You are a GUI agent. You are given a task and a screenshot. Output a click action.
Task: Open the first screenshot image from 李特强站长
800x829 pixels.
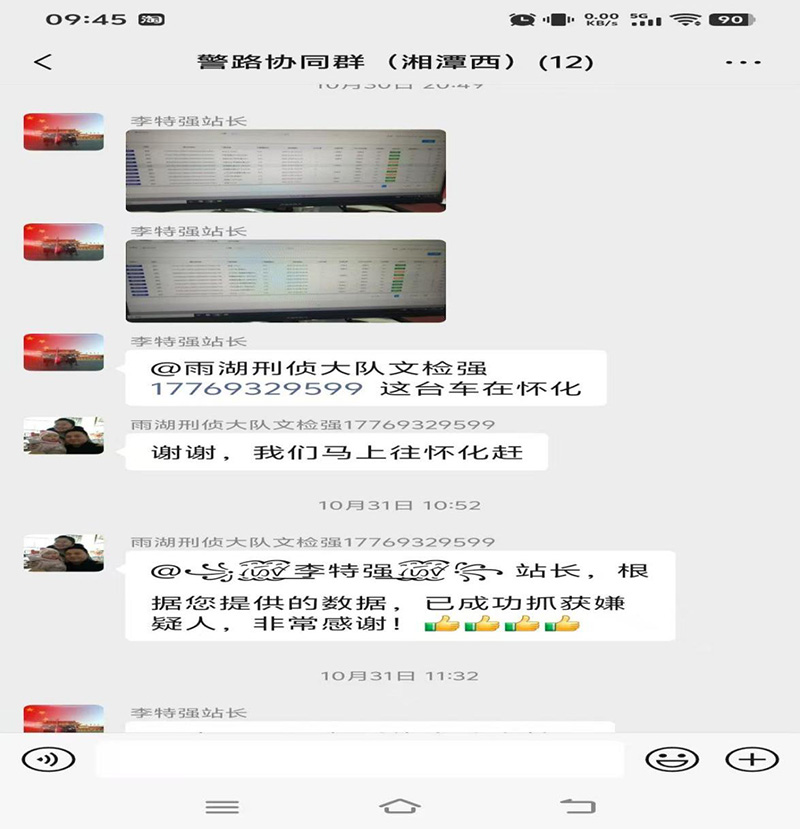coord(285,170)
